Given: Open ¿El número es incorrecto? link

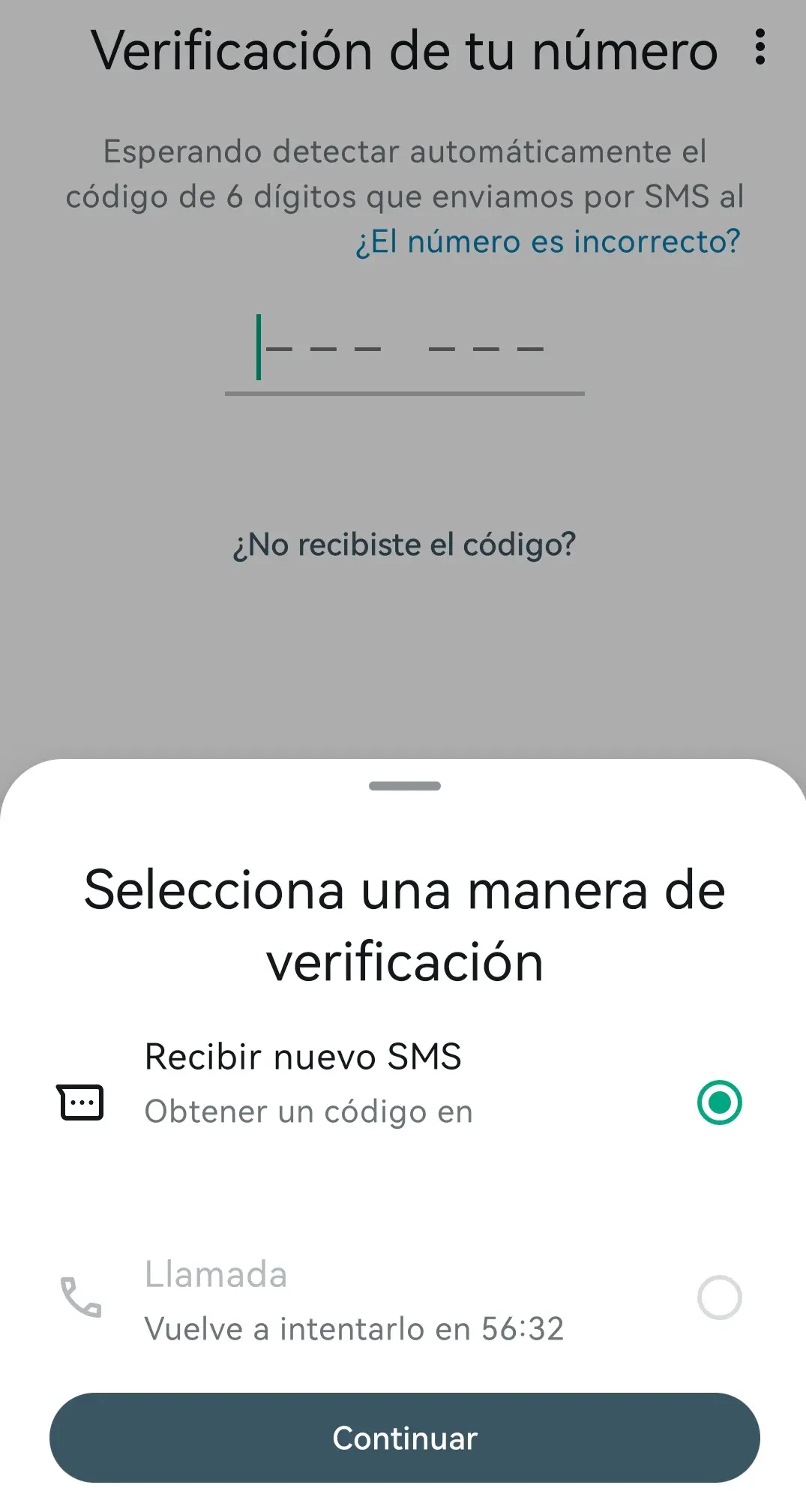Looking at the screenshot, I should [x=547, y=241].
